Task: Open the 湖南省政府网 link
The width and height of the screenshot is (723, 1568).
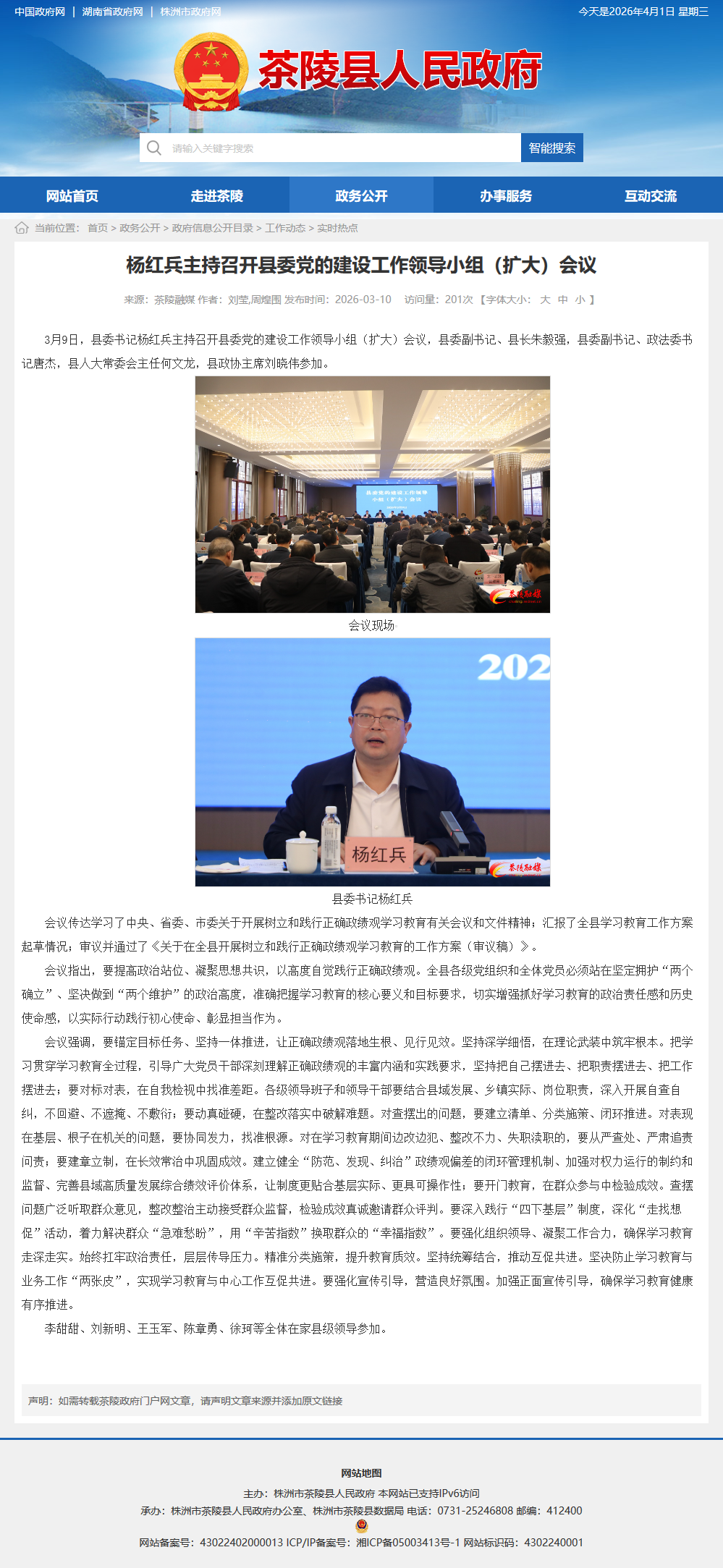Action: point(112,12)
